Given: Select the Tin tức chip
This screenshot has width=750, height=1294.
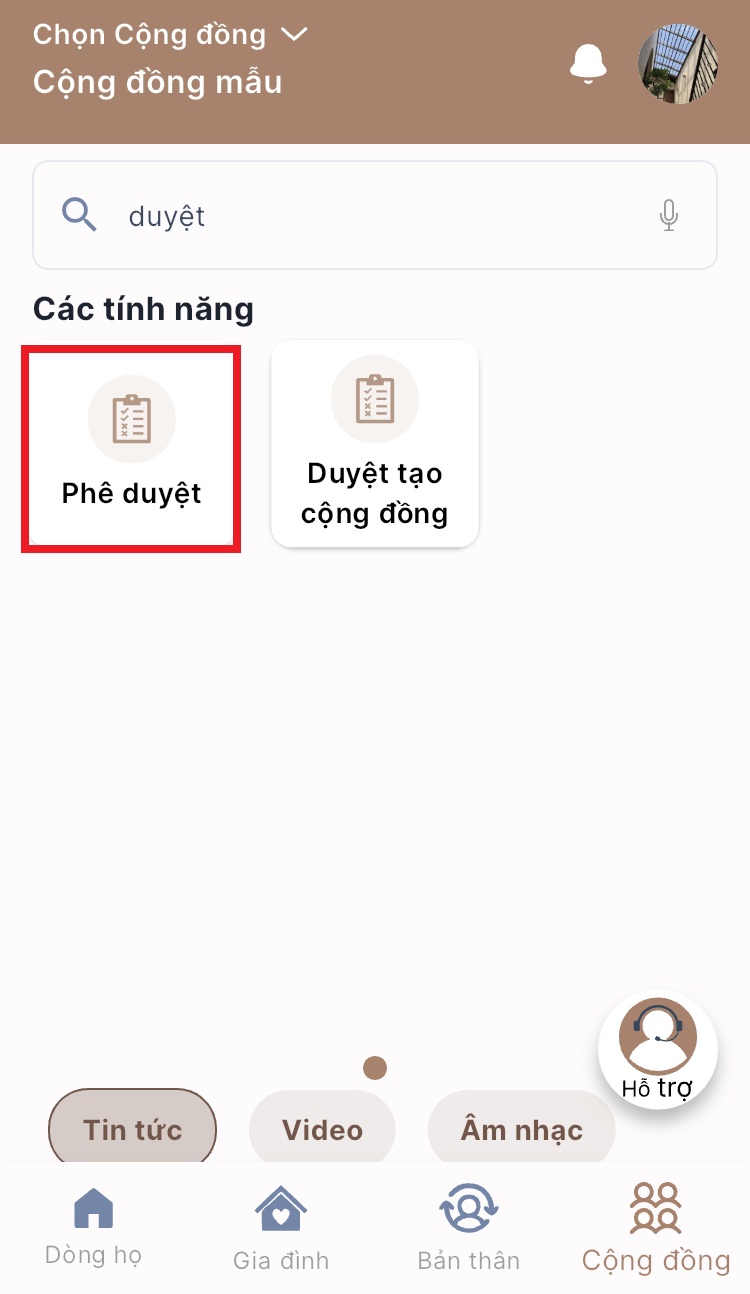Looking at the screenshot, I should (132, 1130).
